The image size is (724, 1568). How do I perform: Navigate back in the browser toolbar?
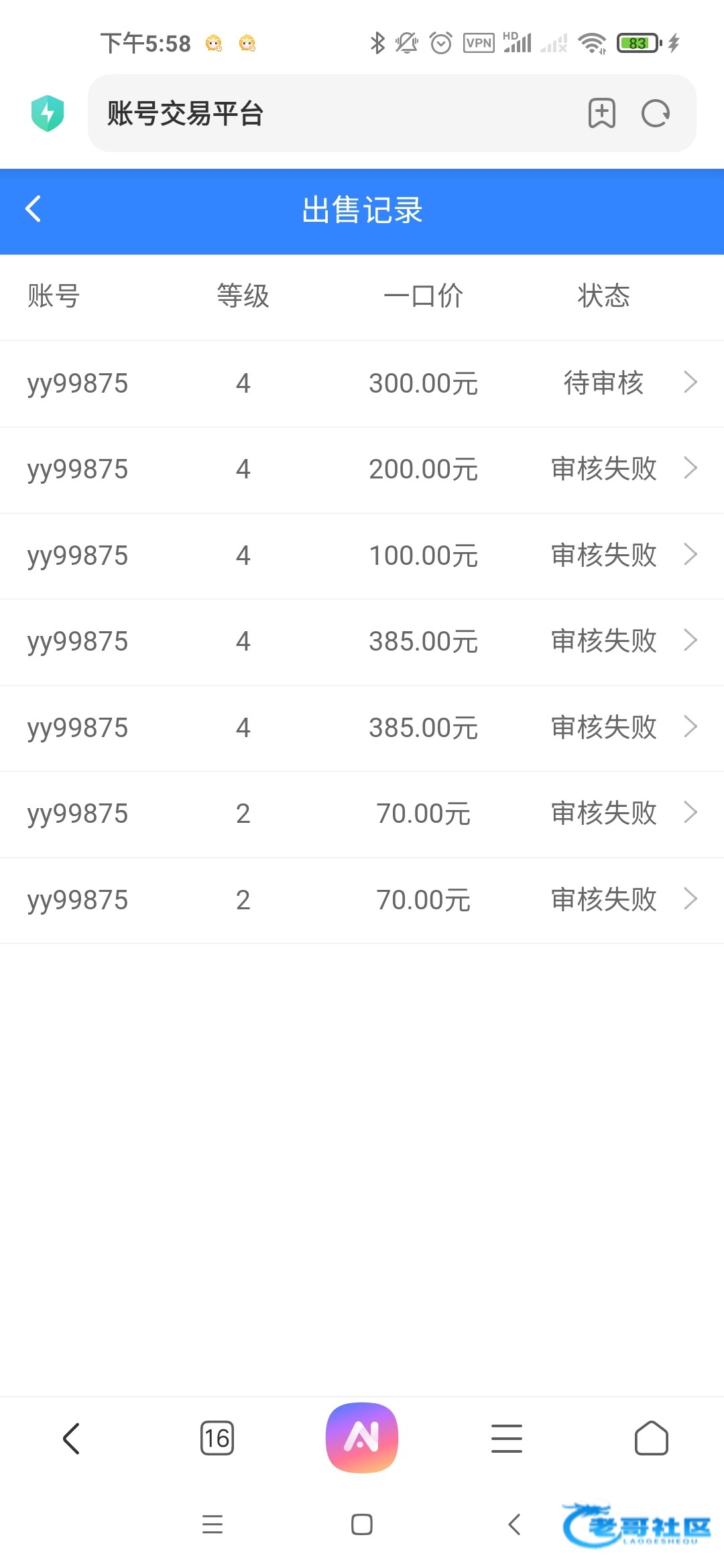tap(72, 1439)
